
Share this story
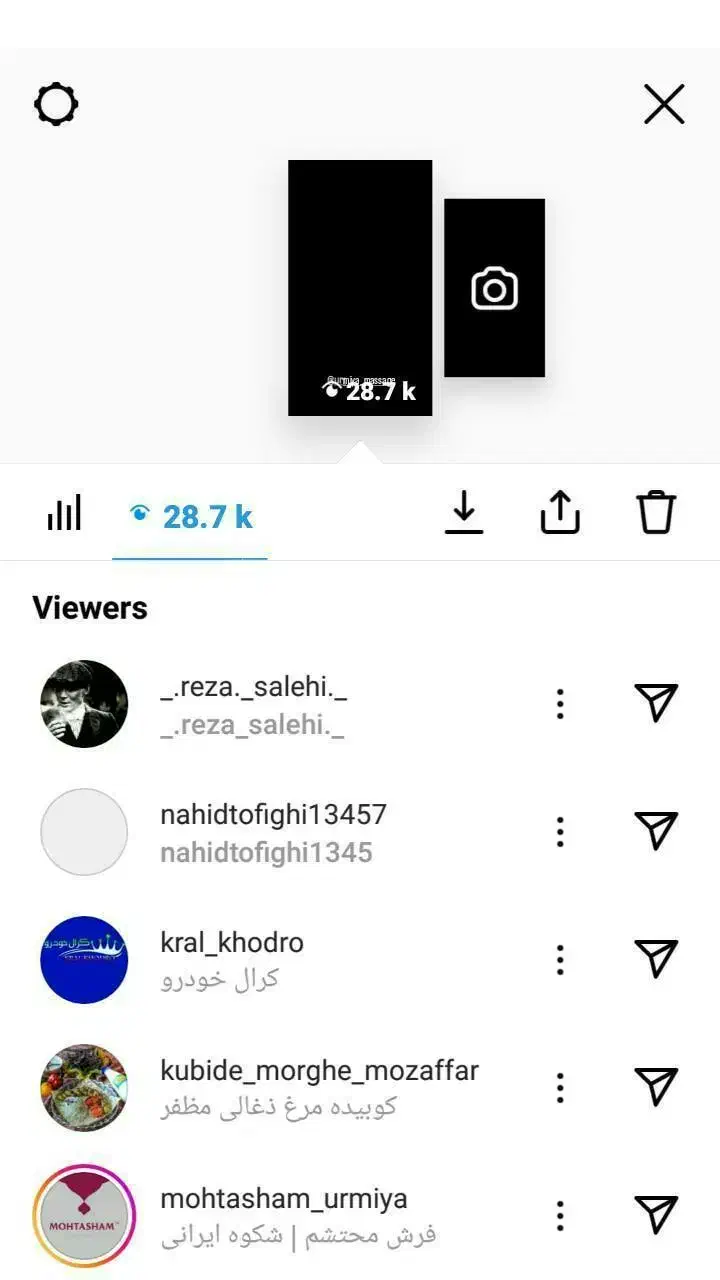560,514
